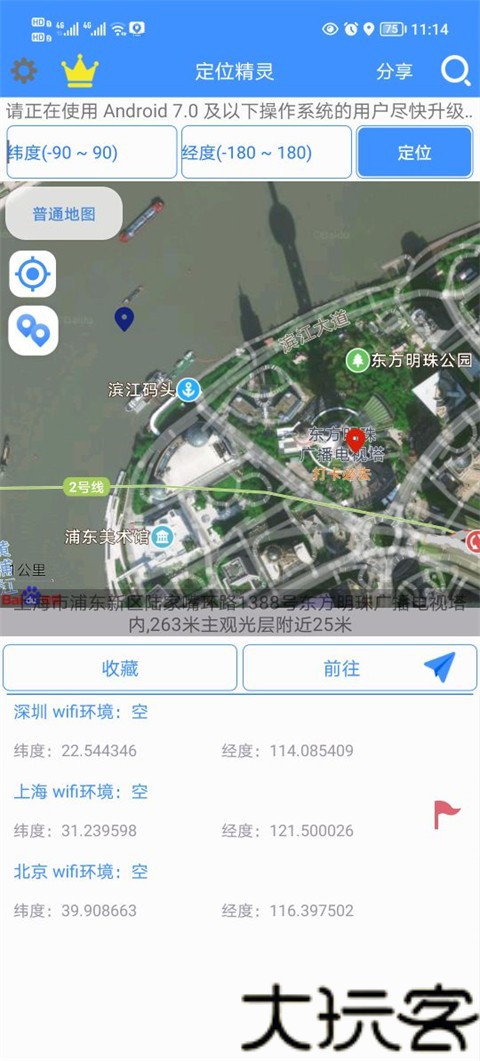Focus the 经度 longitude input field
Screen dimensions: 480x1061
point(266,152)
